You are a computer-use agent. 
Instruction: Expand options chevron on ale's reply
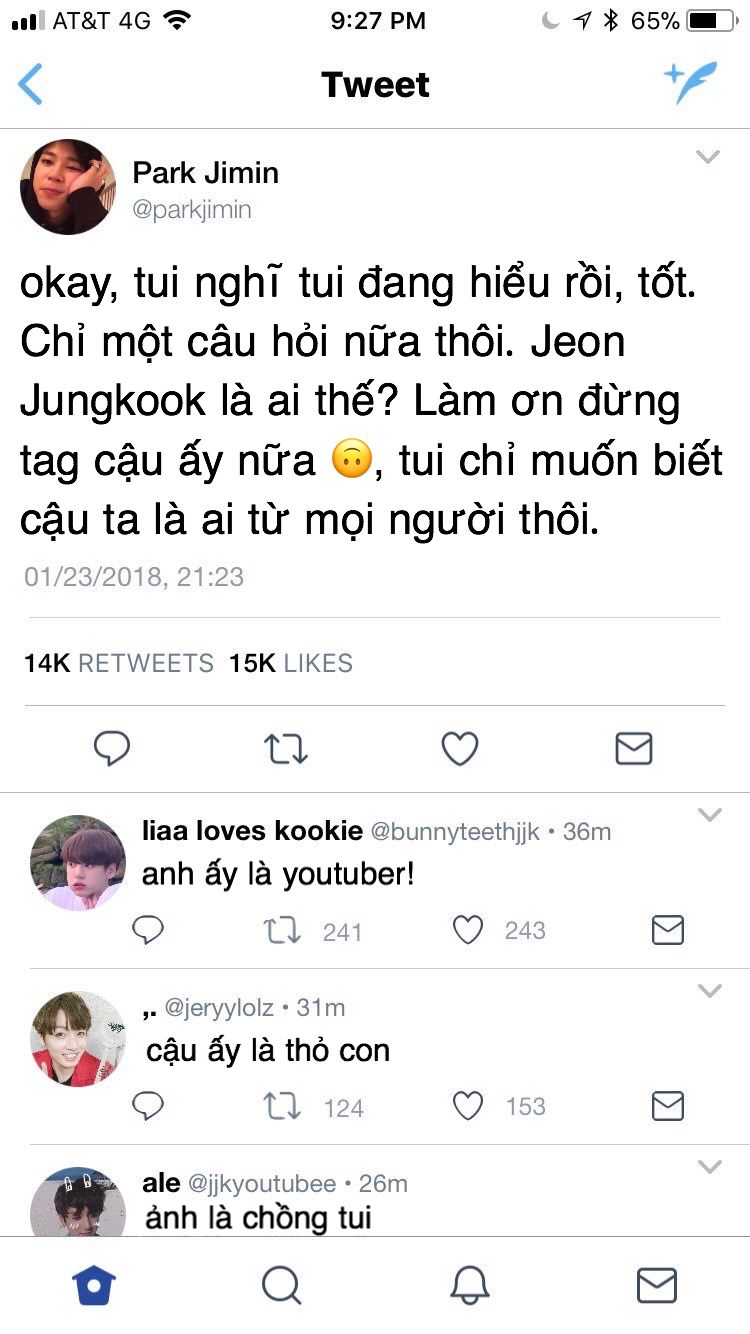[x=709, y=1167]
